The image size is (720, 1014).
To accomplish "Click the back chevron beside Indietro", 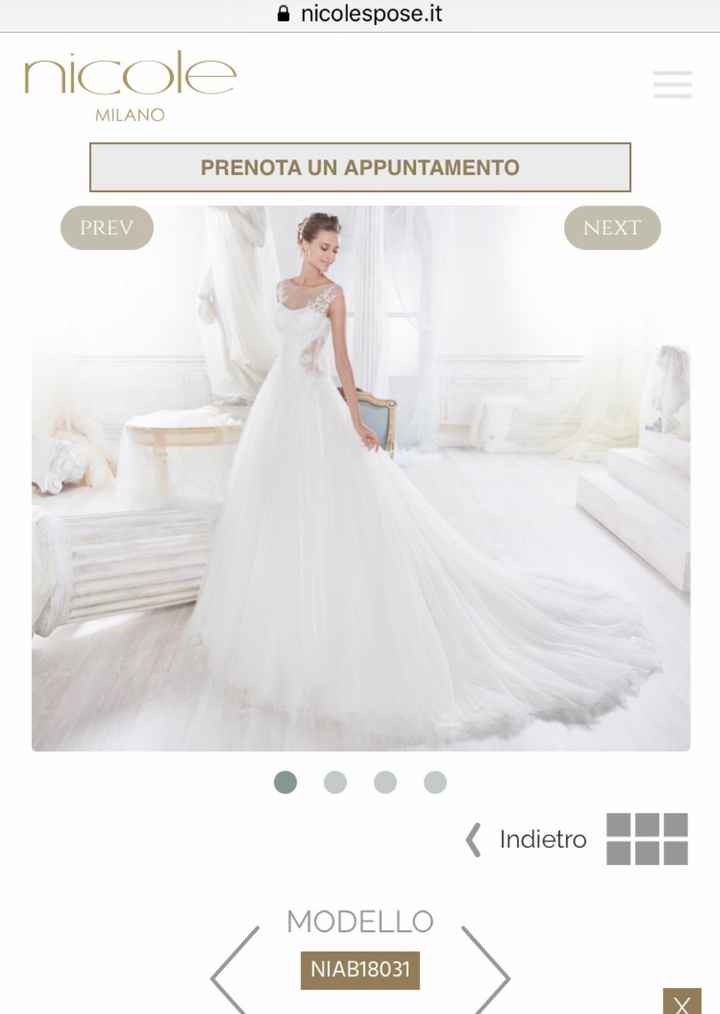I will [x=471, y=839].
